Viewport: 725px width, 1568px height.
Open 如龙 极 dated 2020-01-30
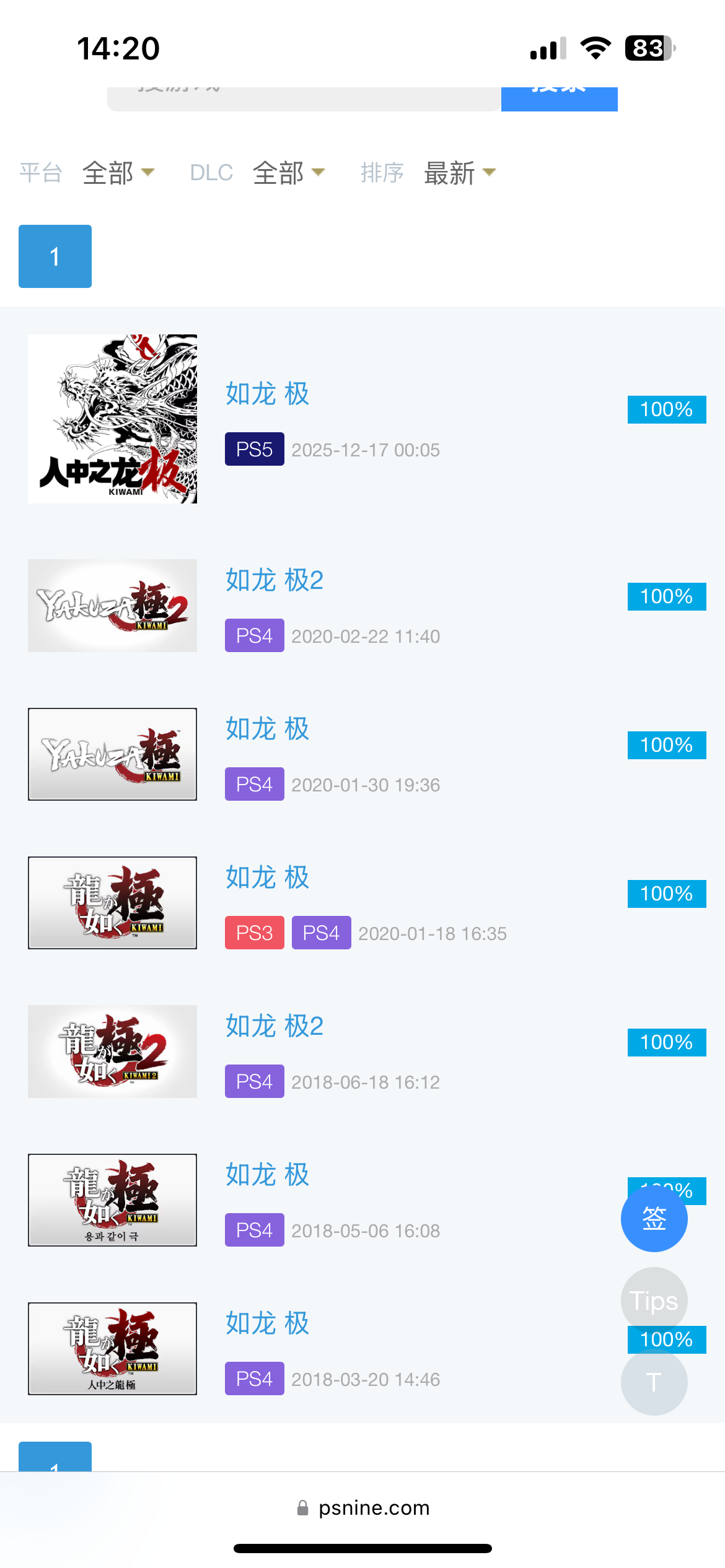(267, 729)
